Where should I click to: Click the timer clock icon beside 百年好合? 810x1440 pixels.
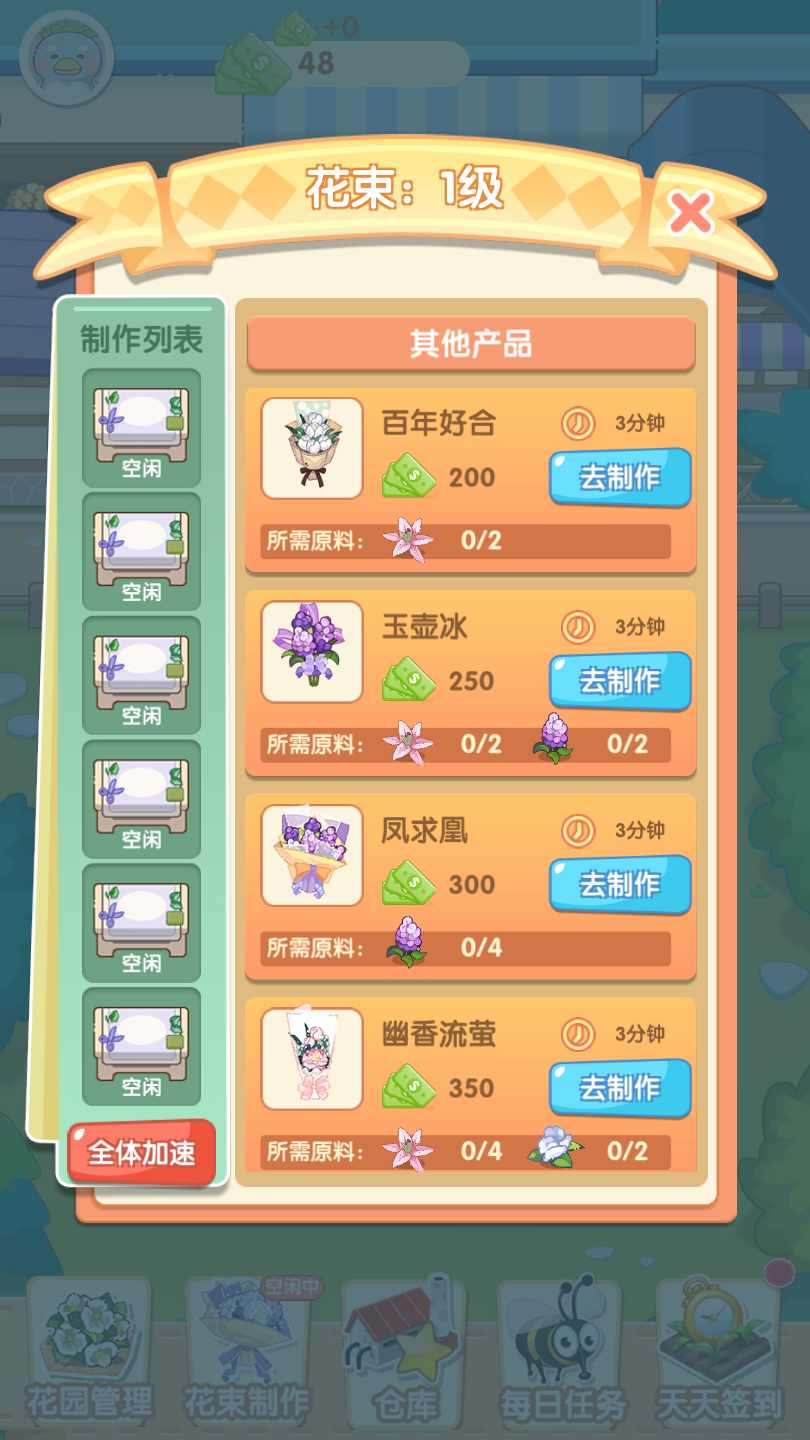pyautogui.click(x=577, y=422)
